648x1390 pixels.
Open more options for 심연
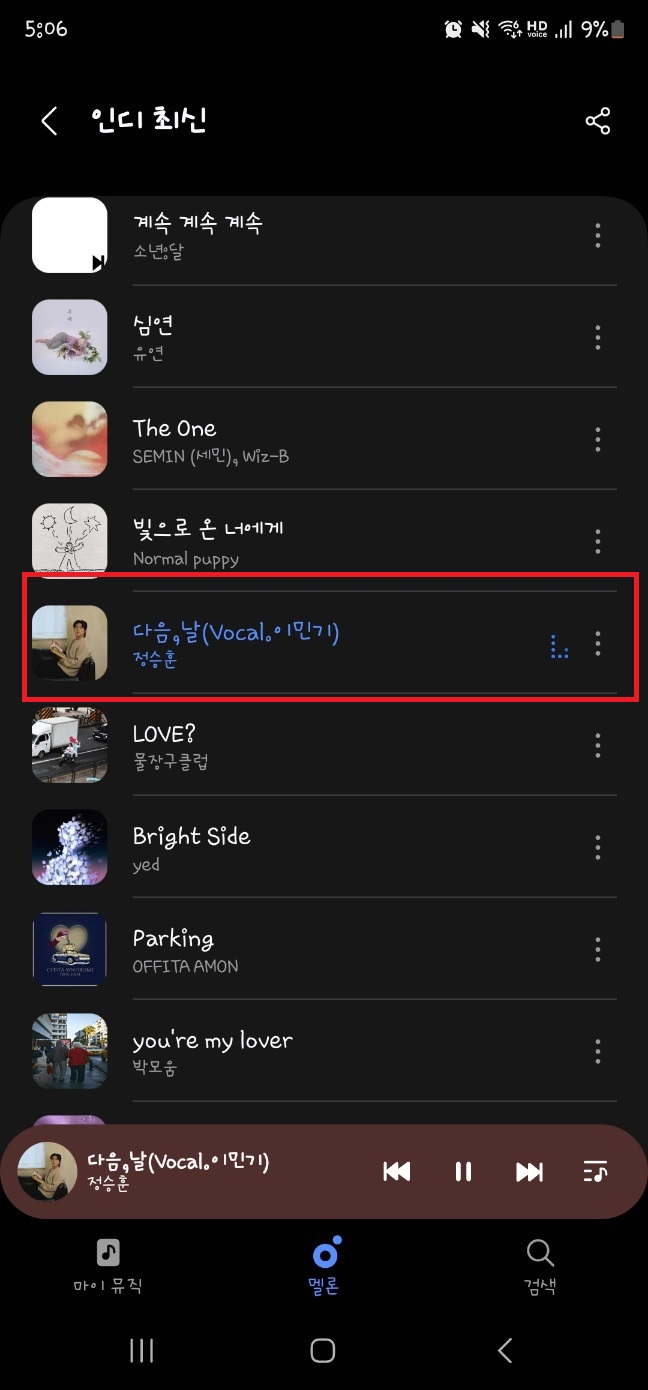click(x=597, y=337)
